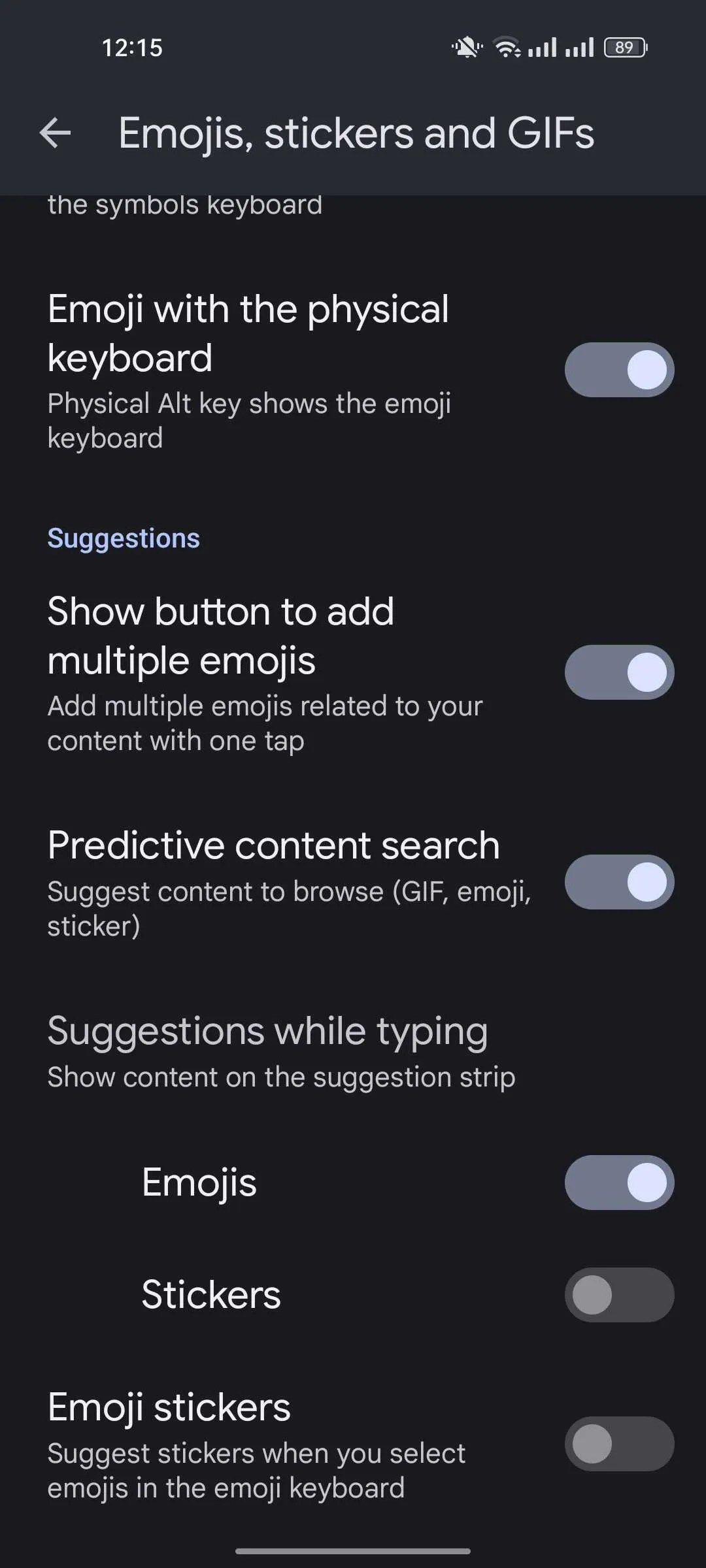Click the Suggestions while typing heading
Viewport: 706px width, 1568px height.
267,1030
